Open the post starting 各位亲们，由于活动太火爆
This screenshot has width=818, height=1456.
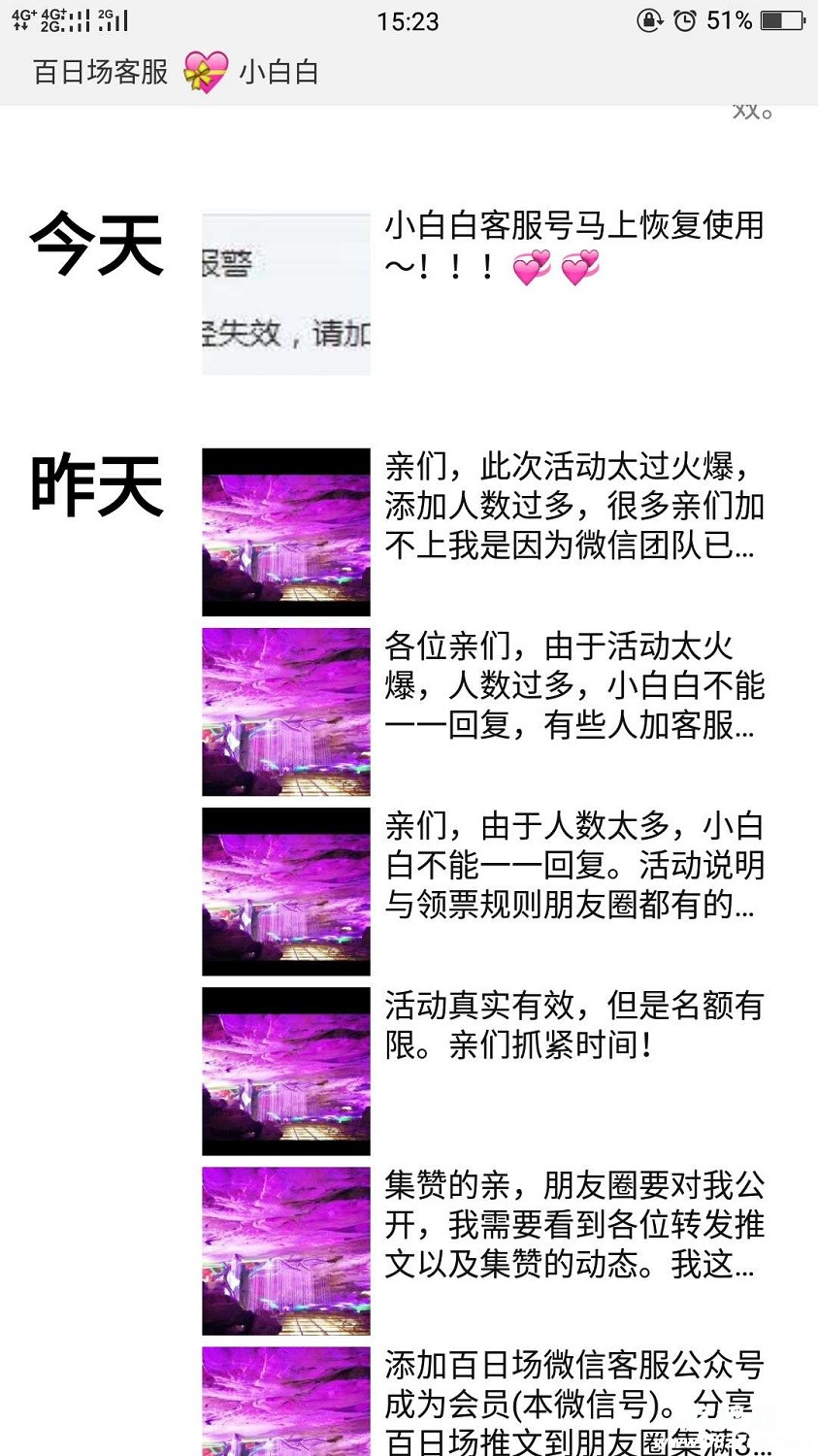(573, 685)
